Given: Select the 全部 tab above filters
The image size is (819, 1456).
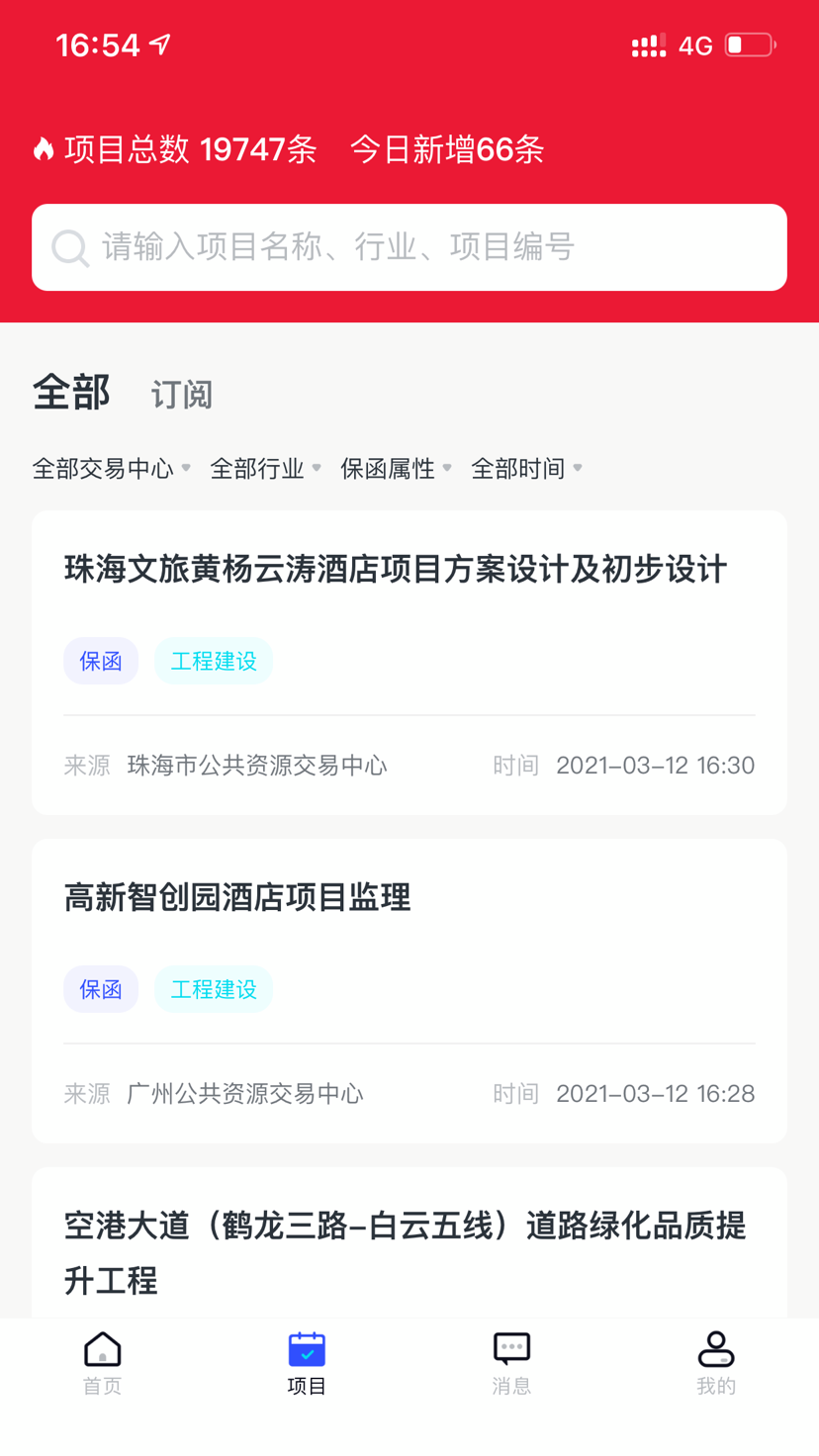Looking at the screenshot, I should [70, 392].
